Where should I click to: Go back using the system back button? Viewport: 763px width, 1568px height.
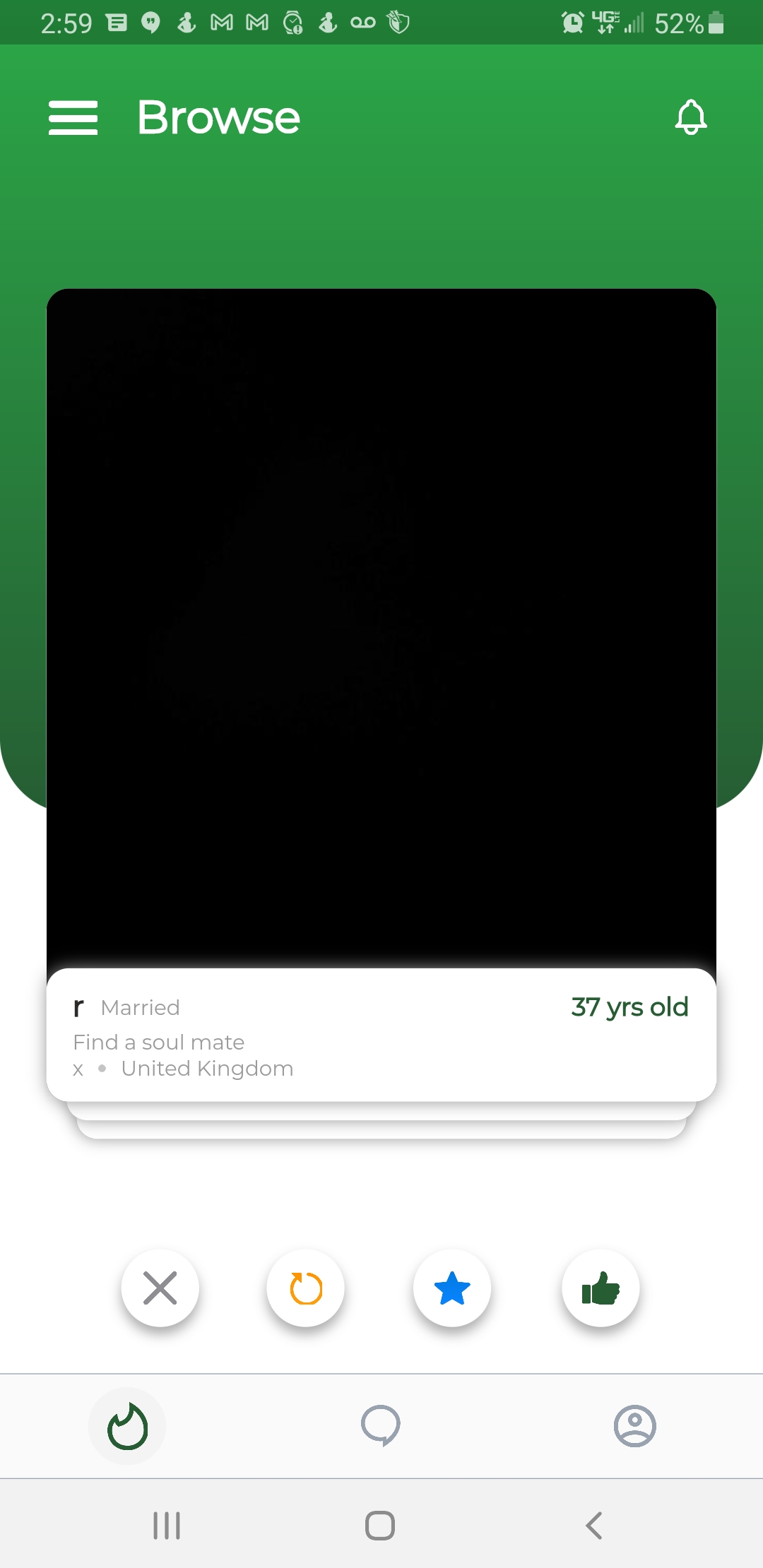[594, 1526]
